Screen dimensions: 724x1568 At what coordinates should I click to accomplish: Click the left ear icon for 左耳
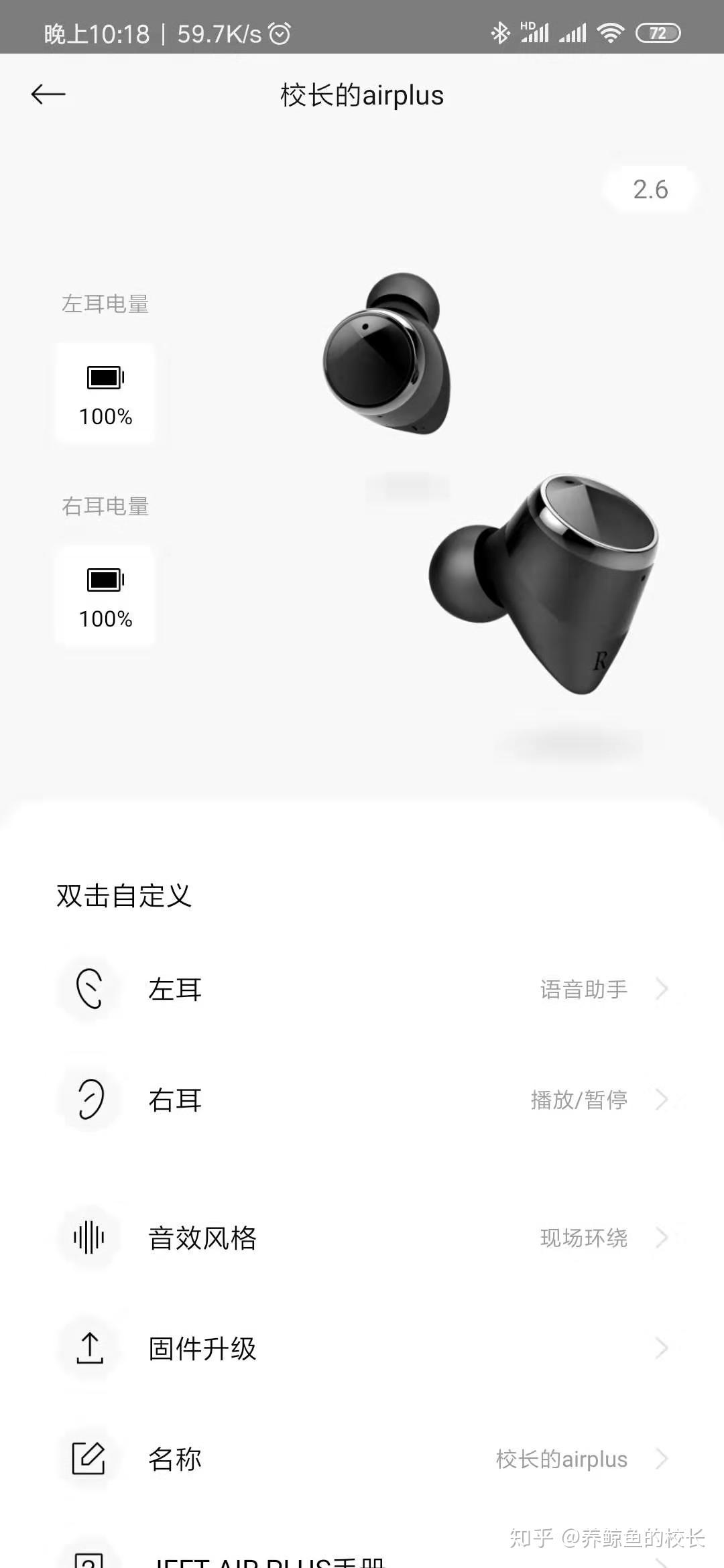[90, 988]
